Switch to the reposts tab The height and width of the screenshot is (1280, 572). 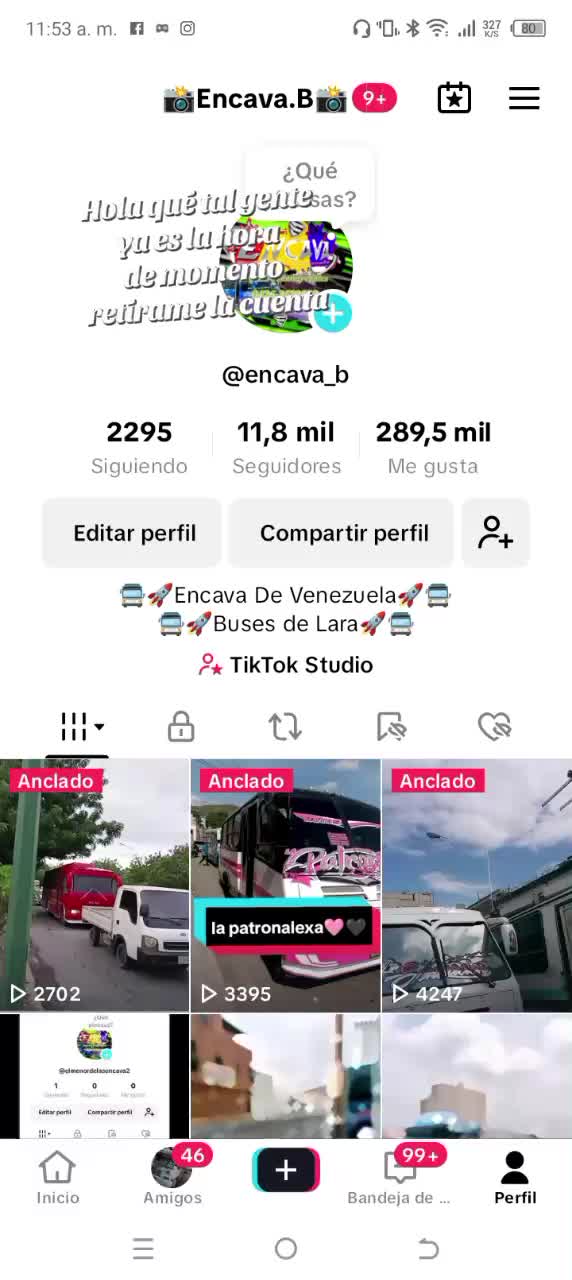[285, 727]
